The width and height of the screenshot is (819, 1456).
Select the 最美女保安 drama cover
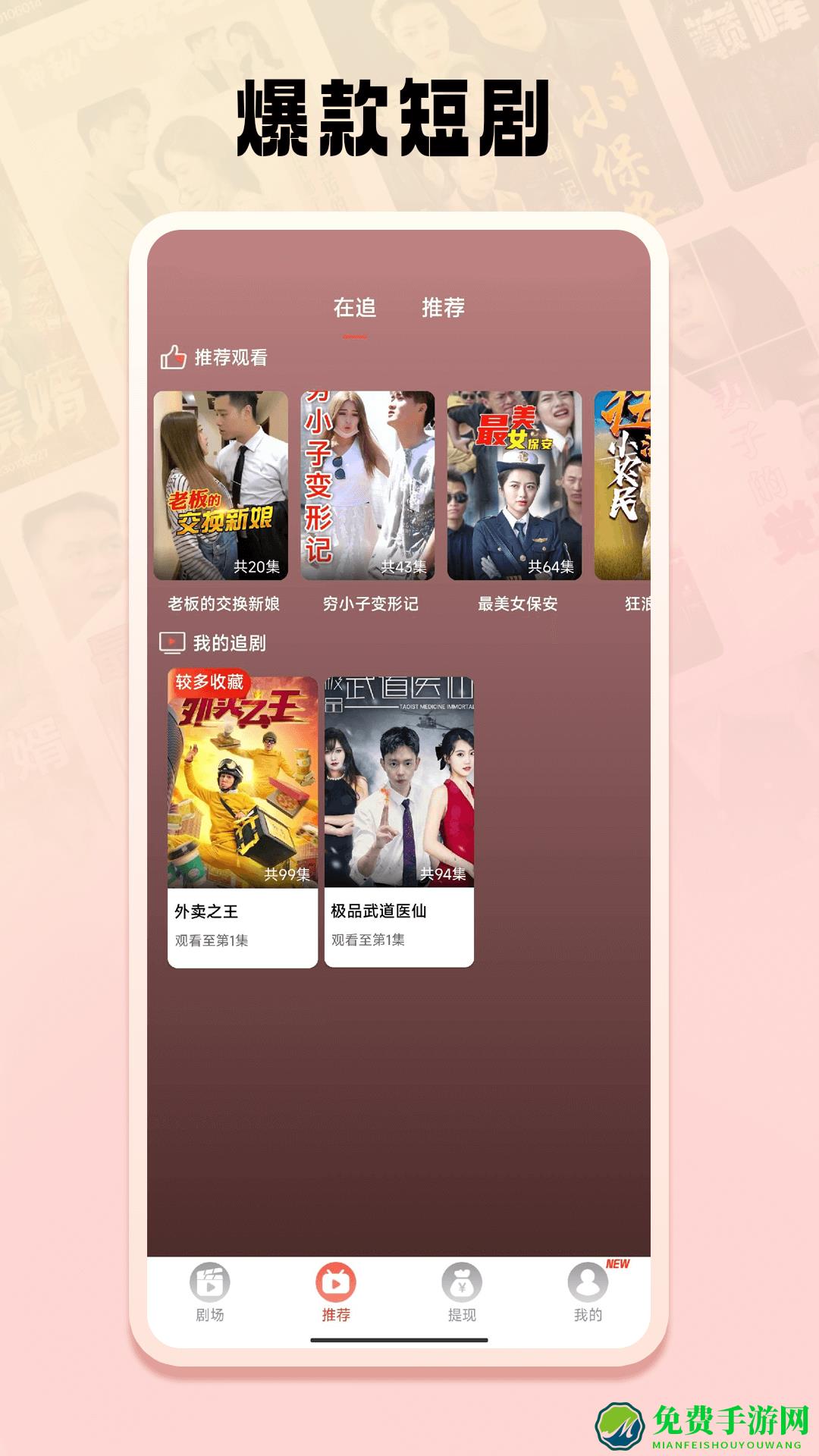pyautogui.click(x=515, y=485)
